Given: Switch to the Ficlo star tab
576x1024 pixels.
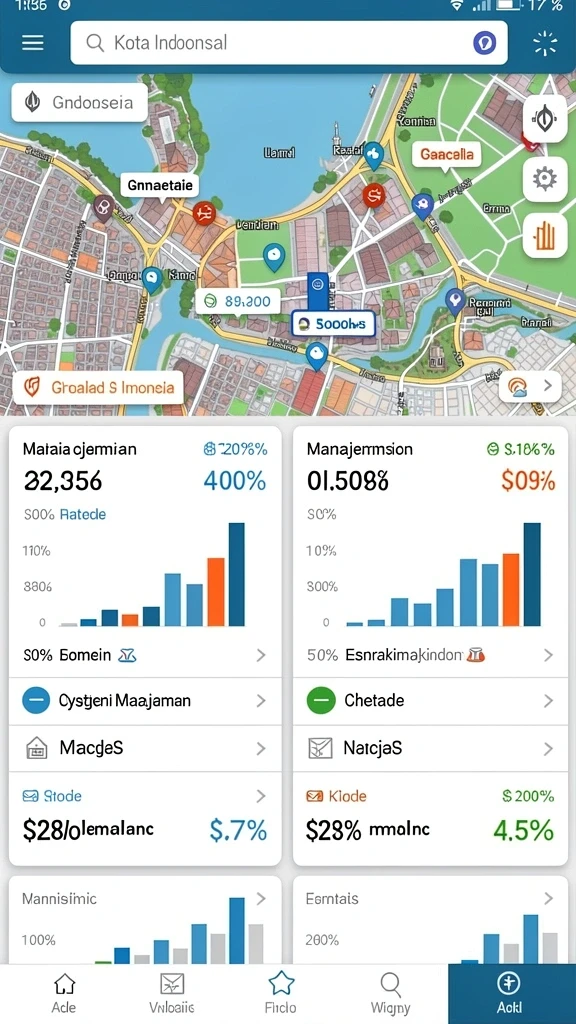Looking at the screenshot, I should pyautogui.click(x=281, y=993).
